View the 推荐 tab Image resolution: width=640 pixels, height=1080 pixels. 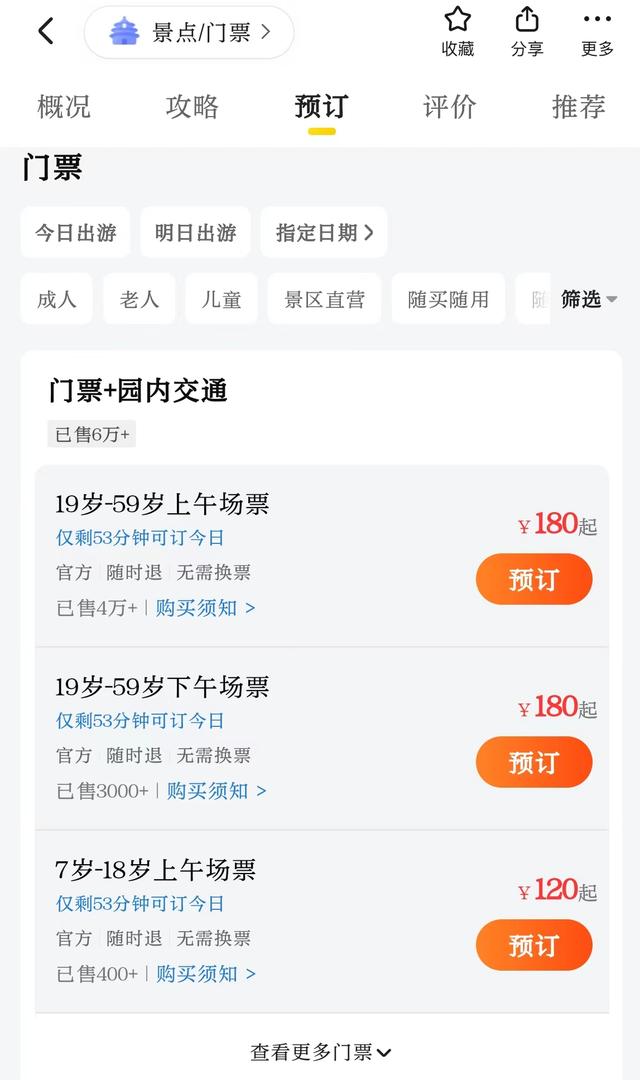pyautogui.click(x=578, y=107)
